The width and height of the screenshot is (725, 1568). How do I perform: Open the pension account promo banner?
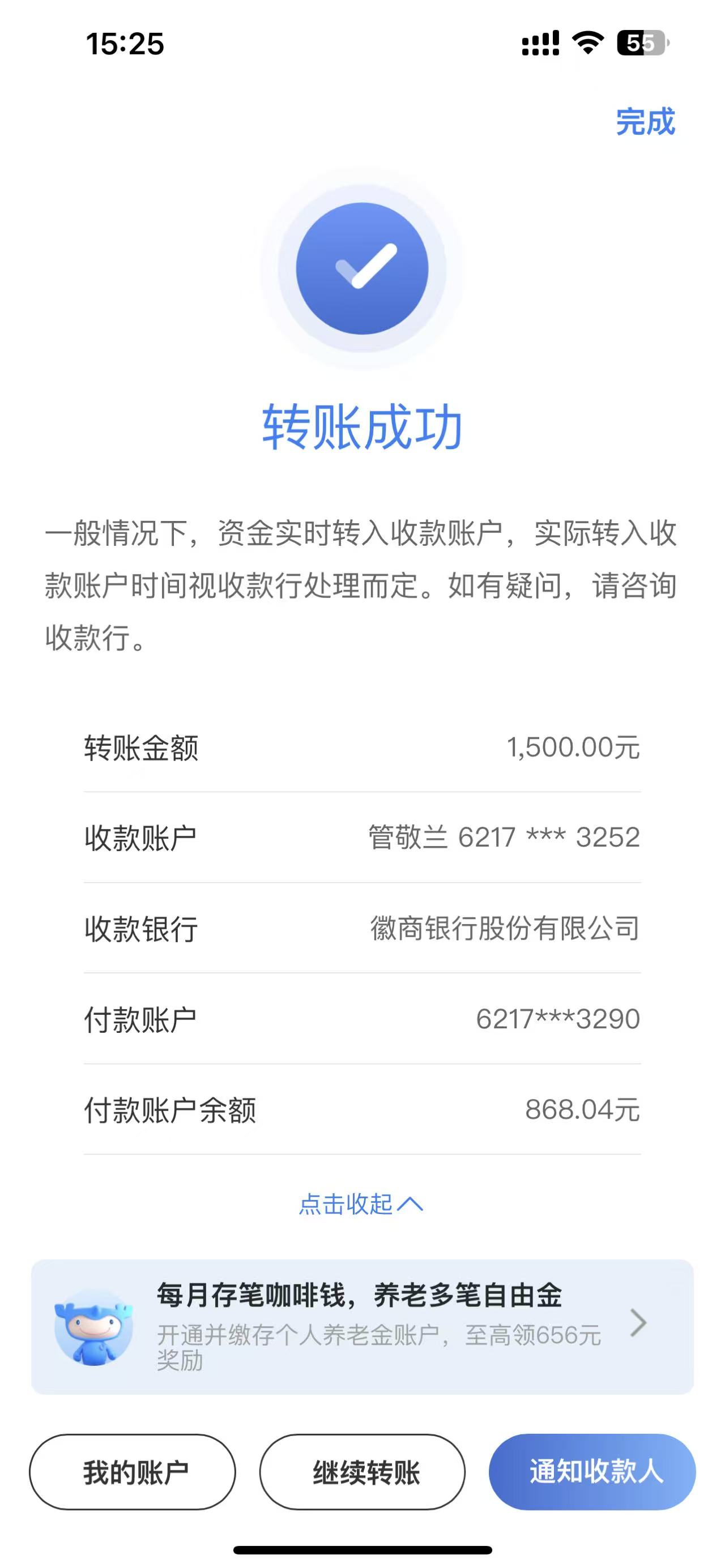362,1327
